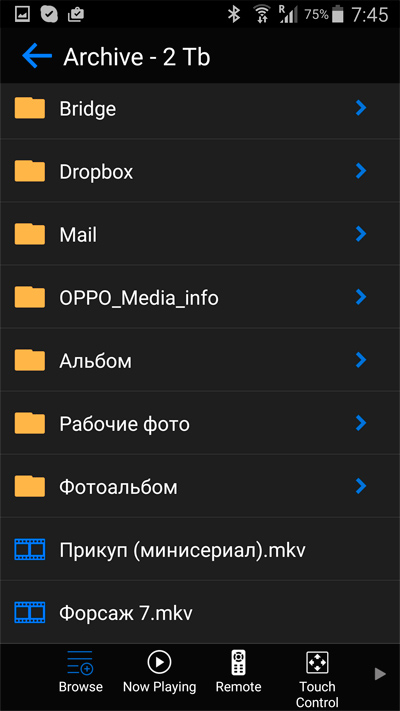Go back using the blue arrow
The image size is (400, 711).
click(x=37, y=56)
